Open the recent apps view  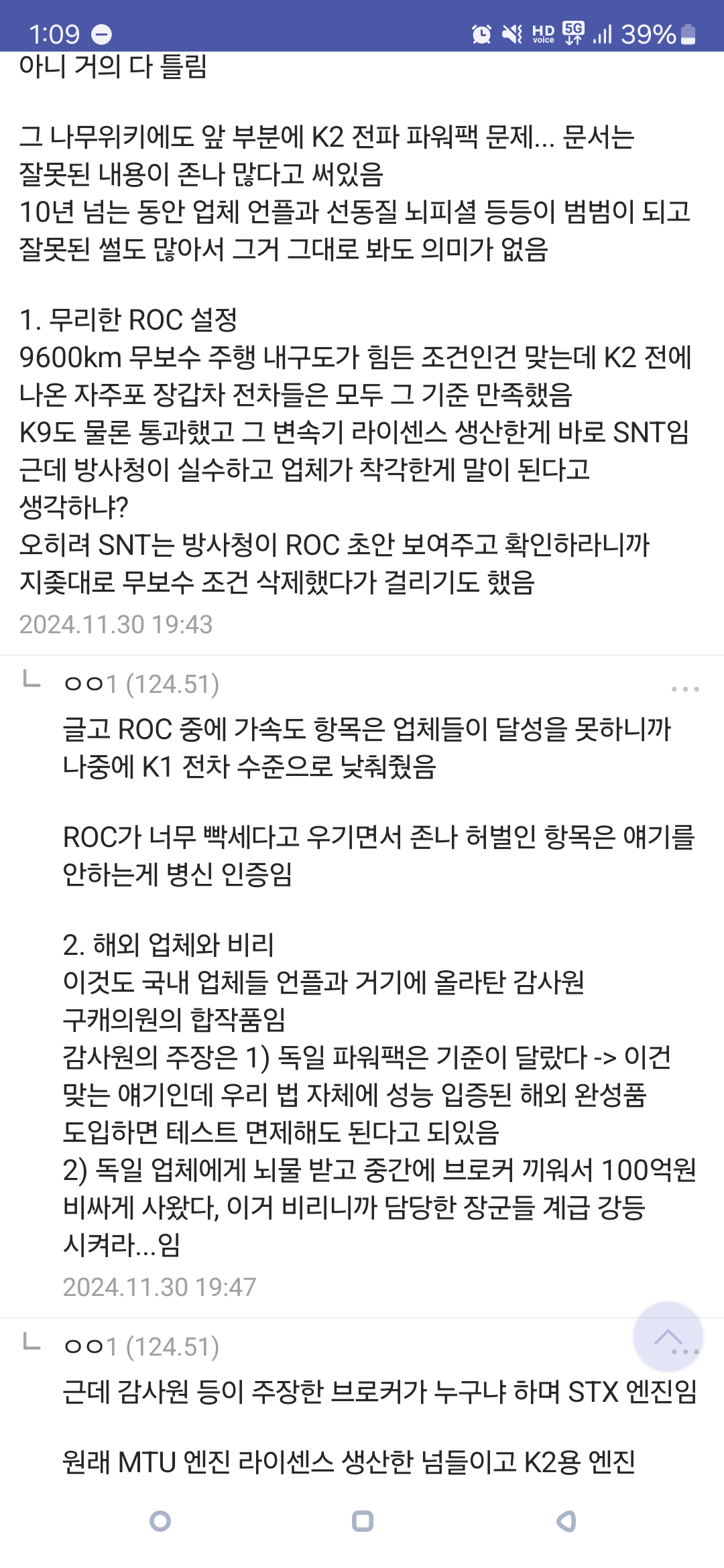[363, 1521]
